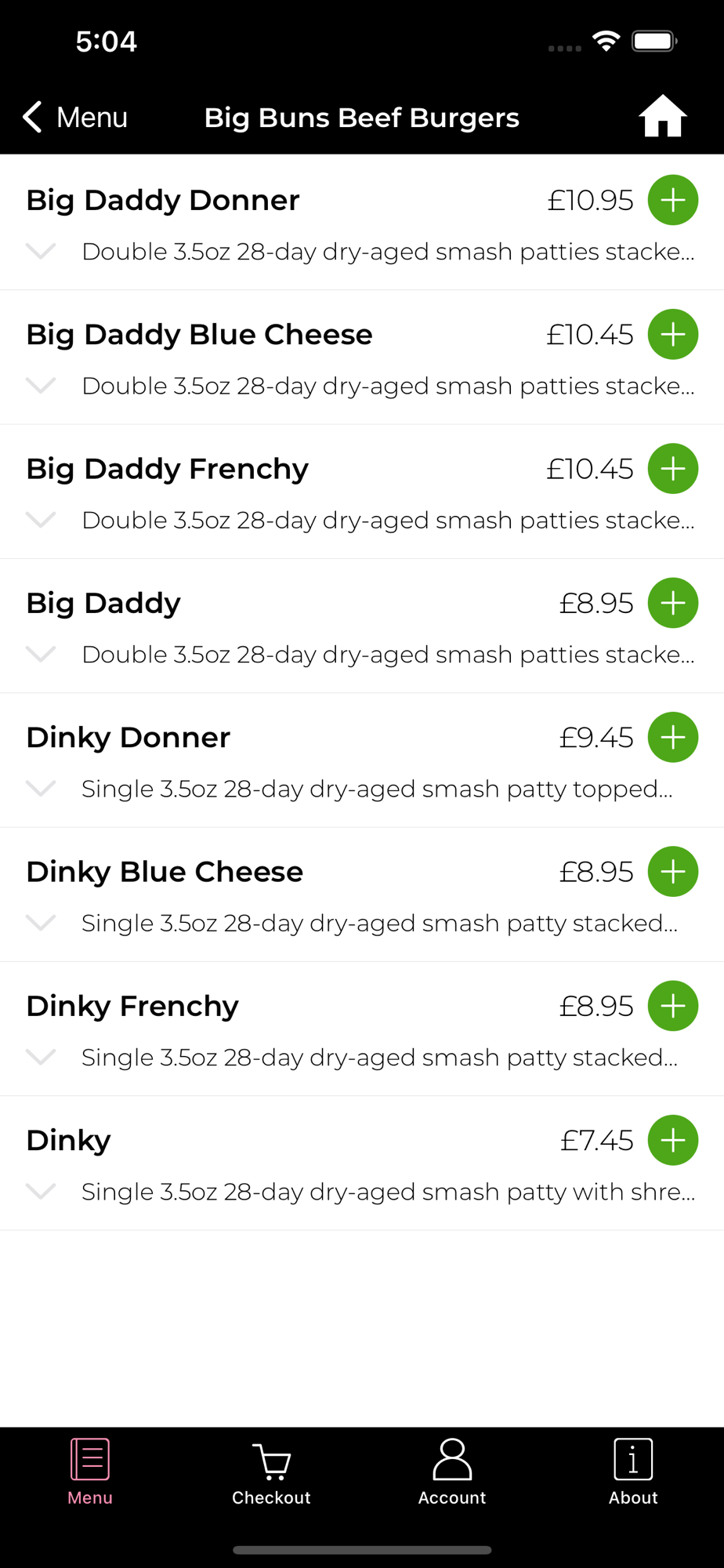Switch to the Checkout tab

[x=271, y=1472]
